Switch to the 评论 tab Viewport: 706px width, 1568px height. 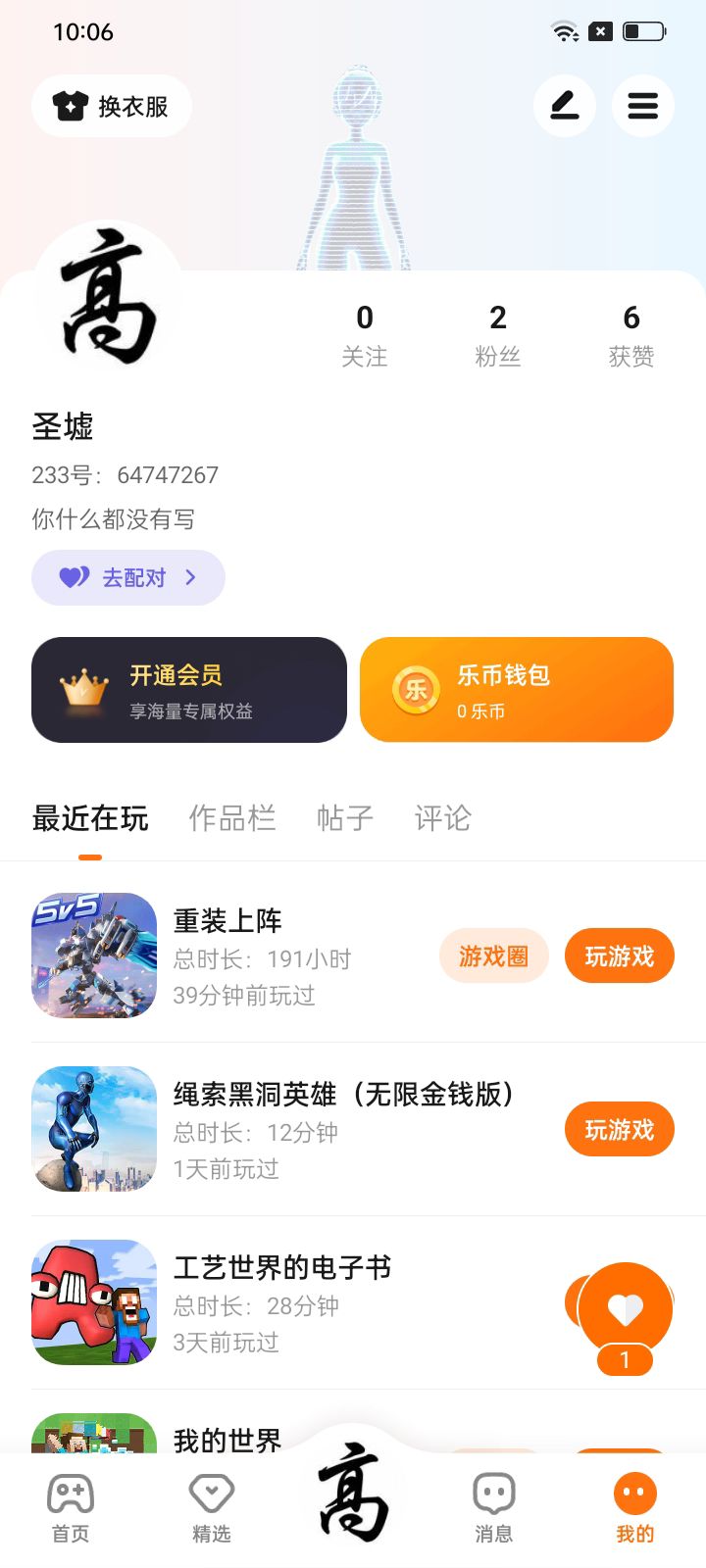click(442, 818)
